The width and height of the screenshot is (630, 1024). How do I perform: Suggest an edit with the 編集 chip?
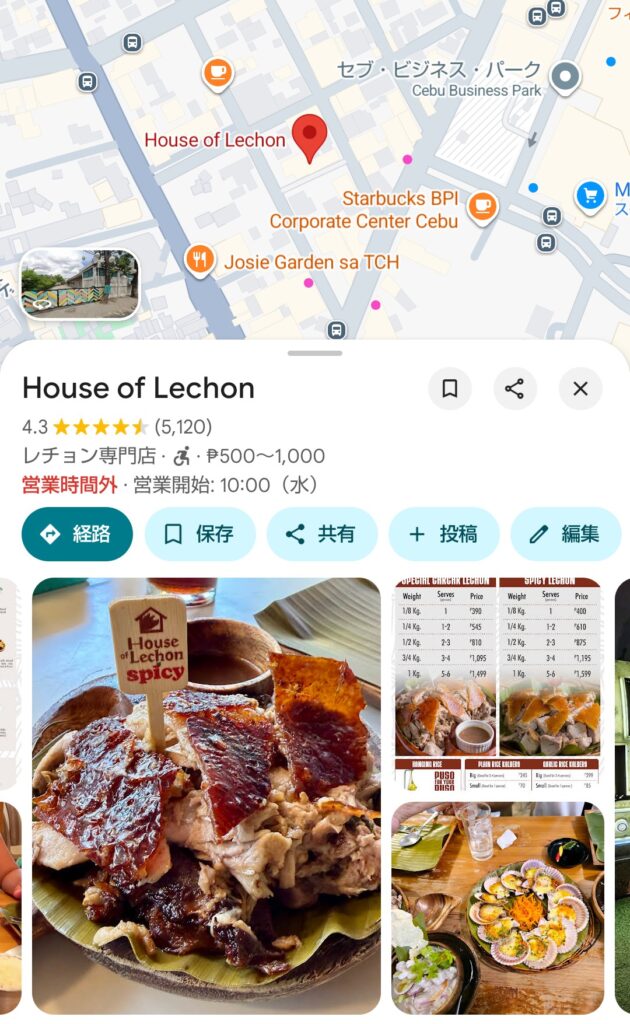[566, 534]
